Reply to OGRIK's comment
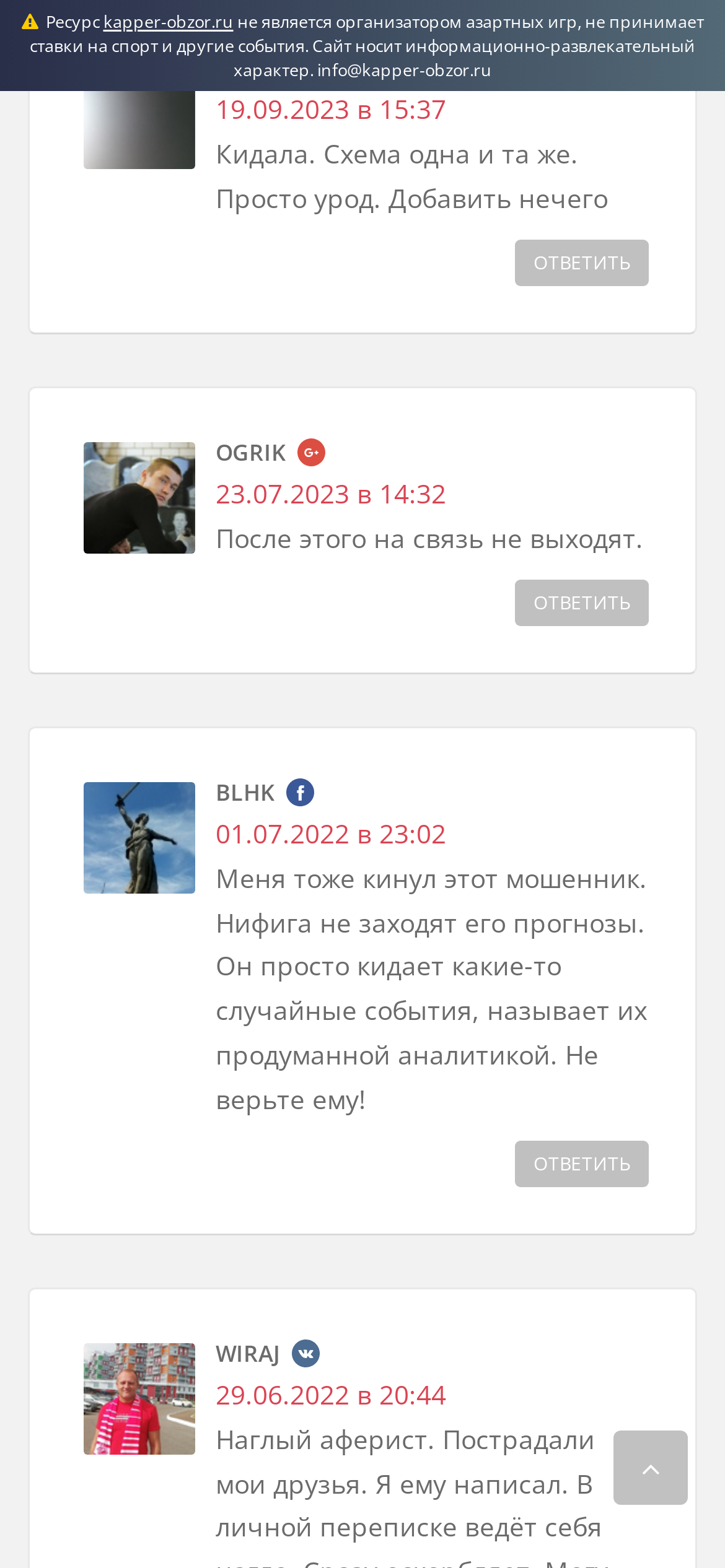The image size is (725, 1568). [x=581, y=603]
